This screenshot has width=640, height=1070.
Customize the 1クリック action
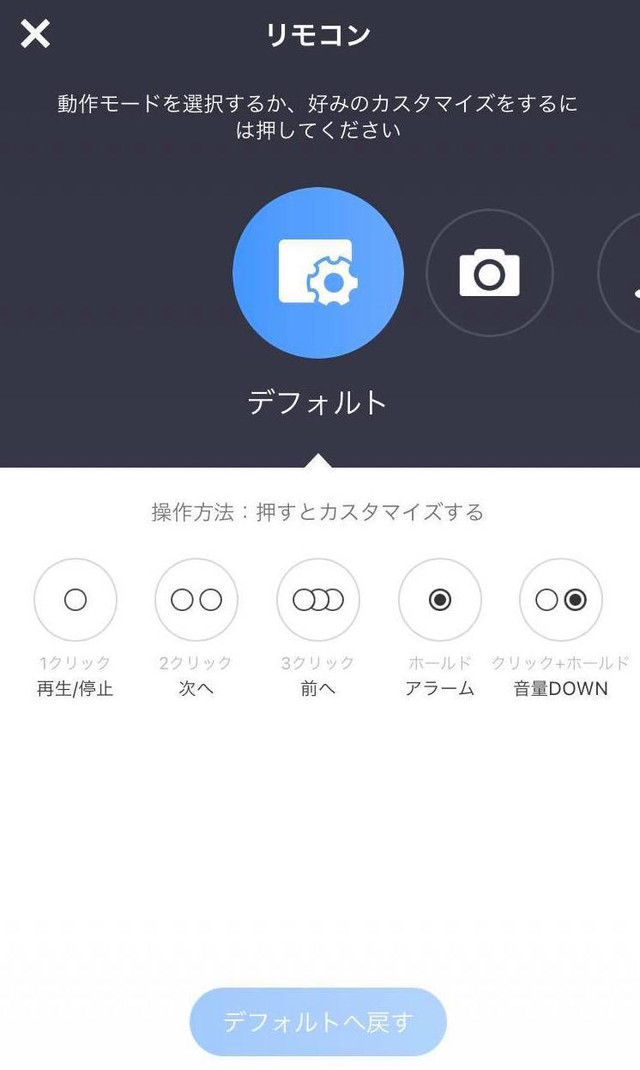click(75, 600)
